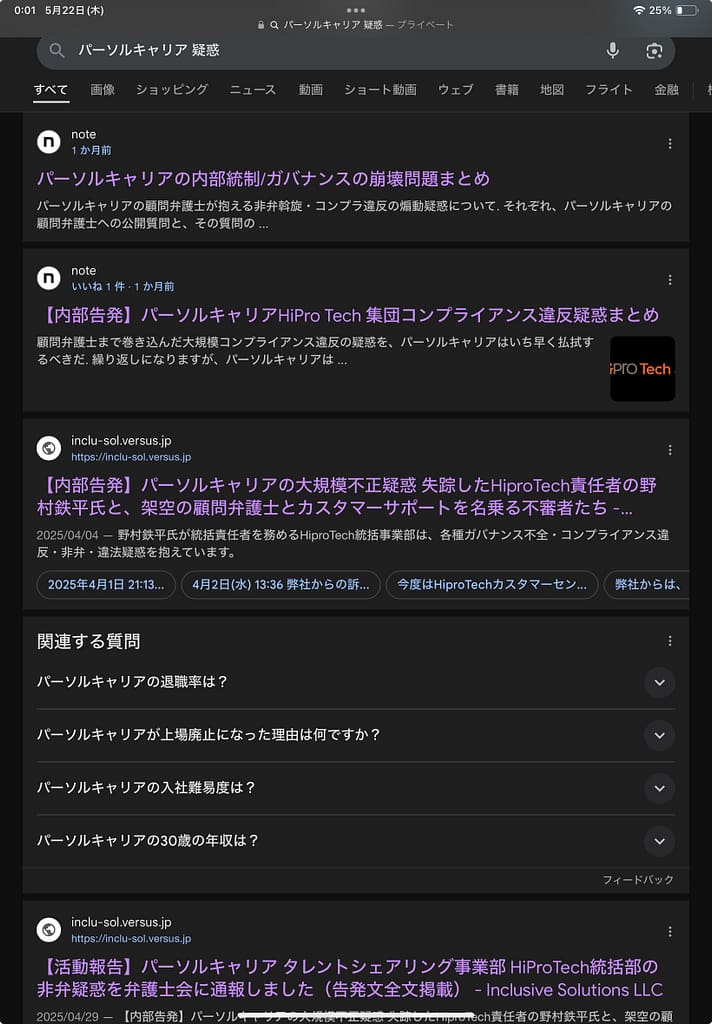Select the ショート動画 tab
712x1024 pixels.
click(x=380, y=90)
